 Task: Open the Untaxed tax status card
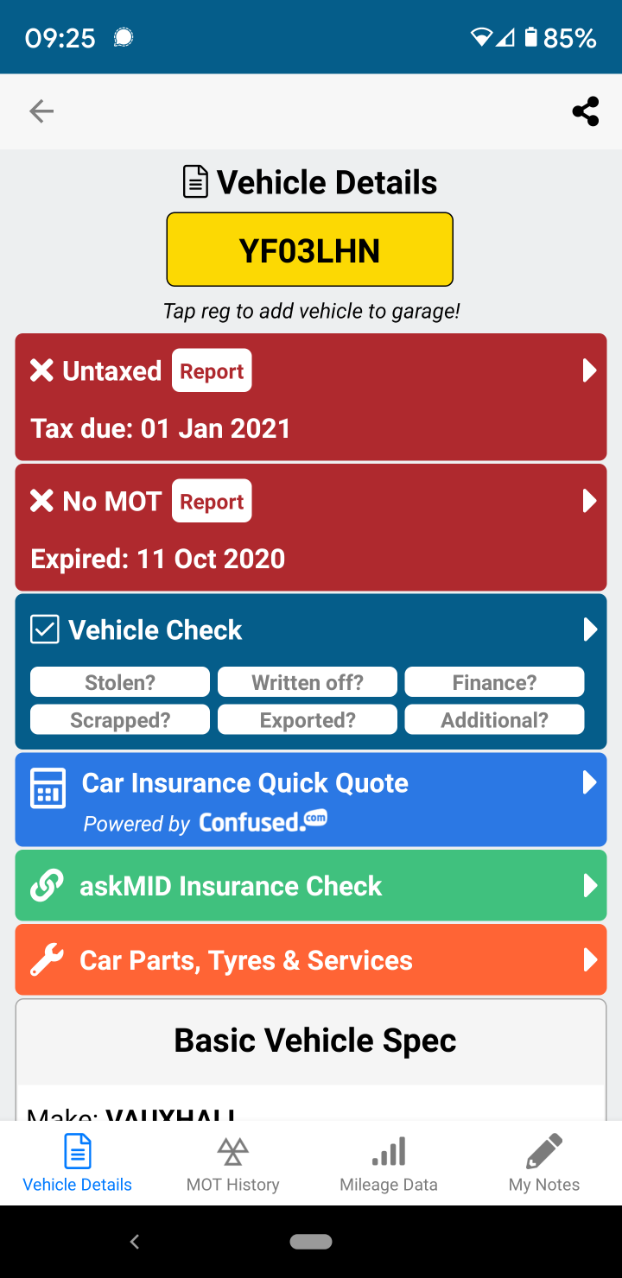point(311,397)
